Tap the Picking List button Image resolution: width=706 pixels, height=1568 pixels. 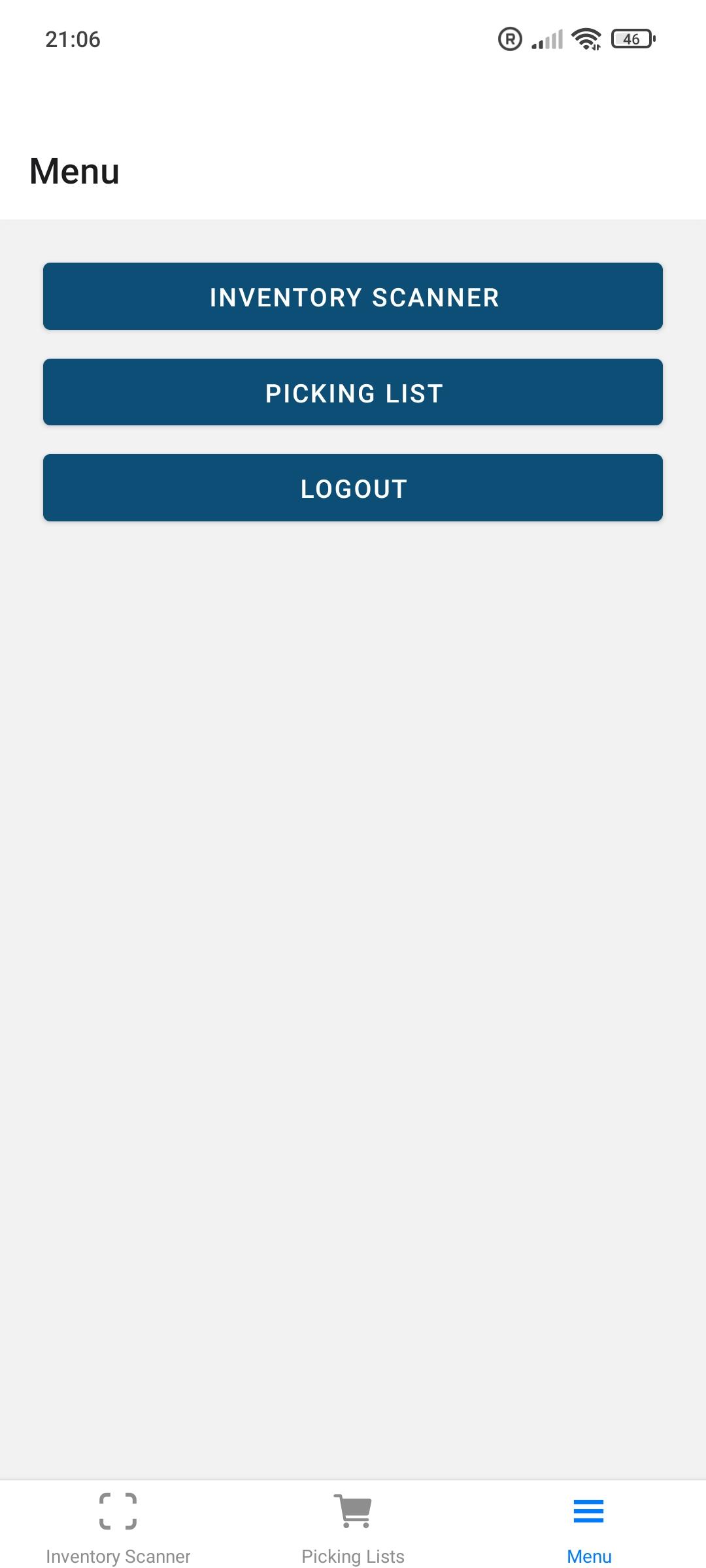point(353,392)
